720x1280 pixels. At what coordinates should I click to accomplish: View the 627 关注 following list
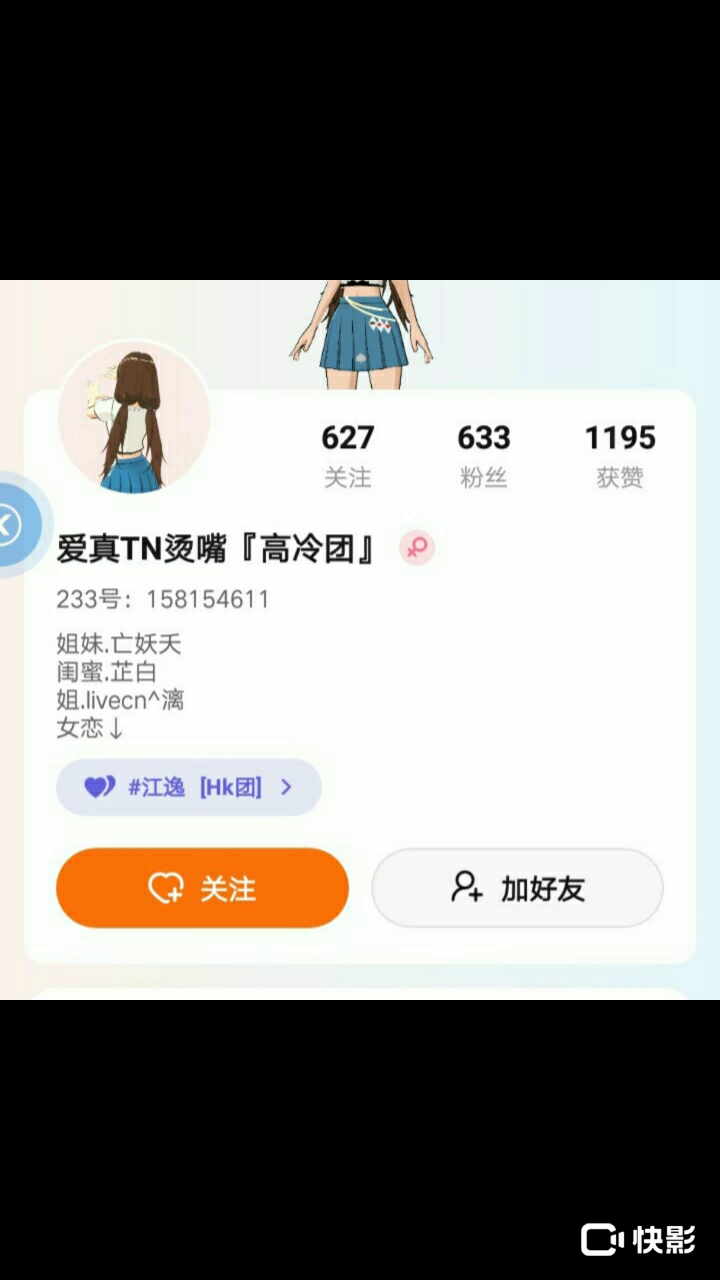(x=347, y=455)
